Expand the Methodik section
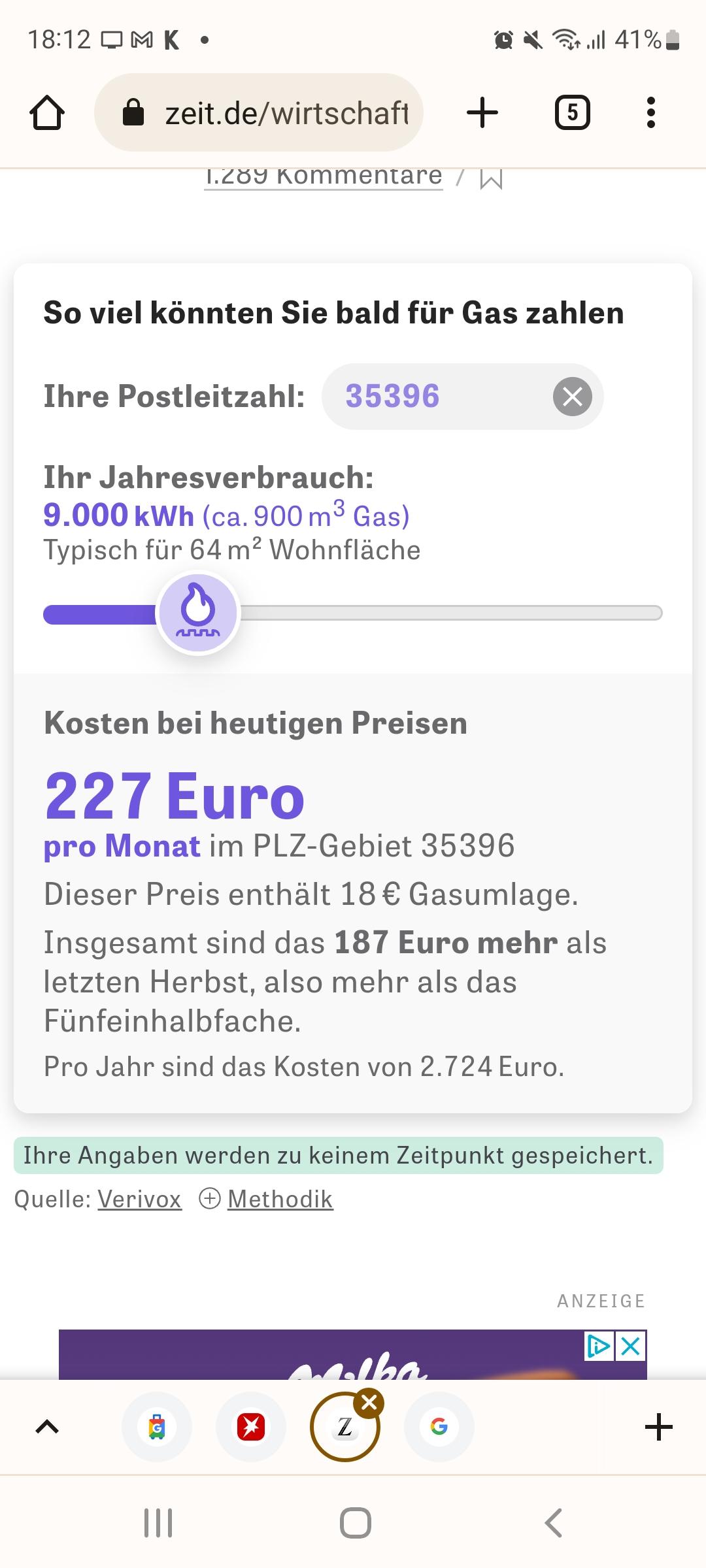 click(x=267, y=1199)
